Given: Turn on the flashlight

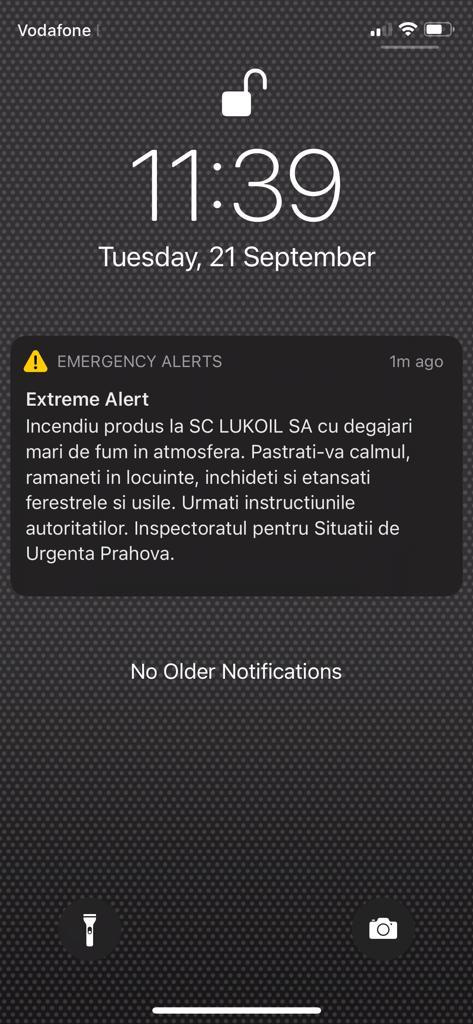Looking at the screenshot, I should click(x=90, y=929).
